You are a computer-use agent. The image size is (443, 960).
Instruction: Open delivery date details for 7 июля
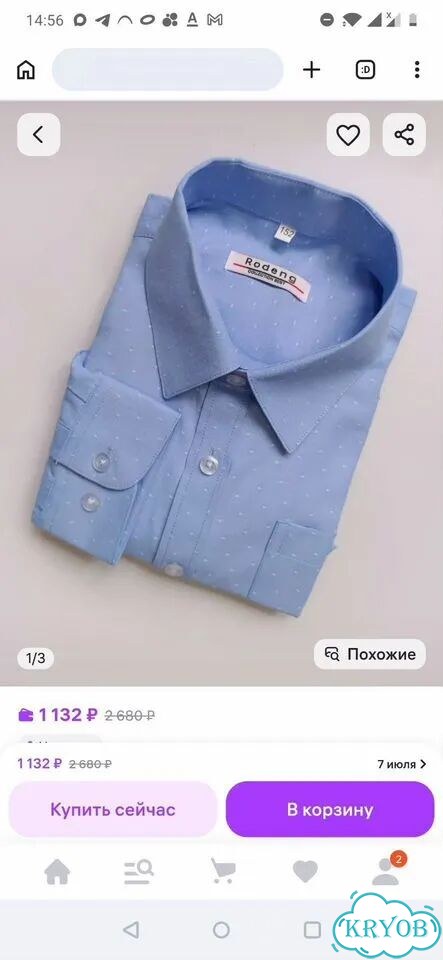pos(401,764)
